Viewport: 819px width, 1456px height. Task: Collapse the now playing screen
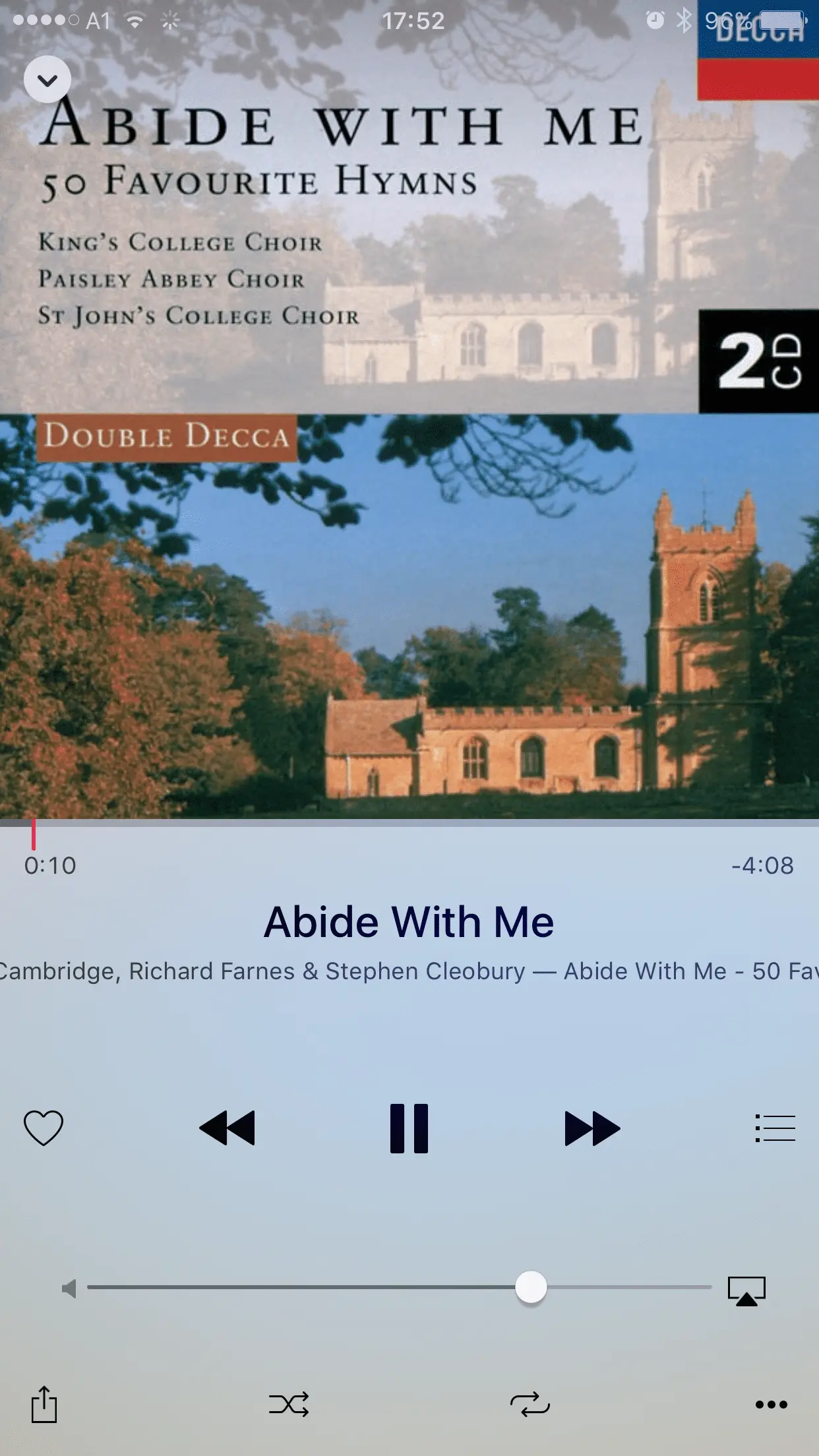47,80
